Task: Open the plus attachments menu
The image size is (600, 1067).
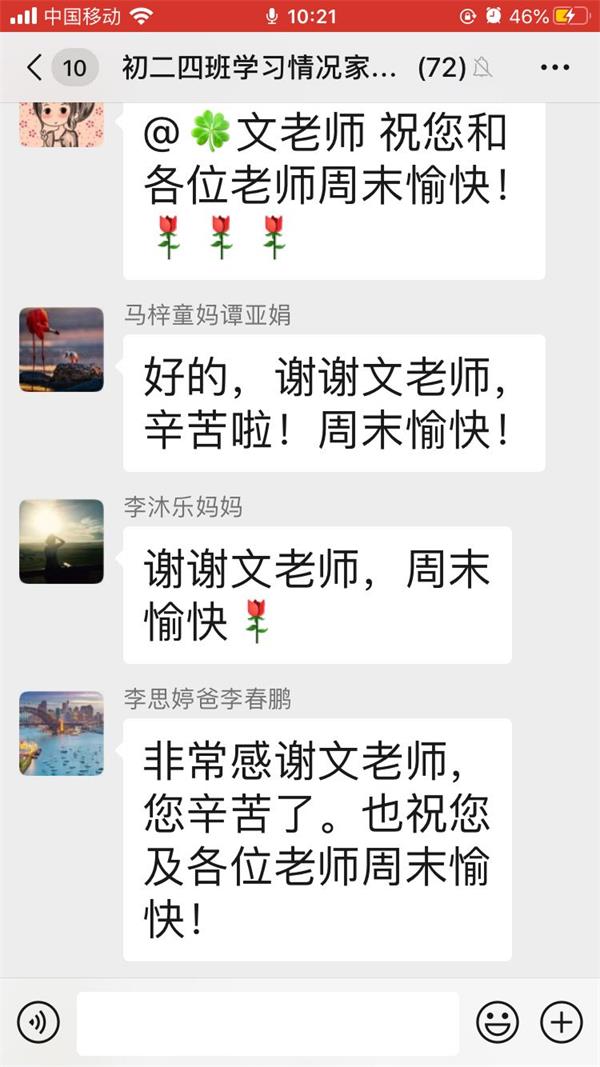Action: (561, 1022)
